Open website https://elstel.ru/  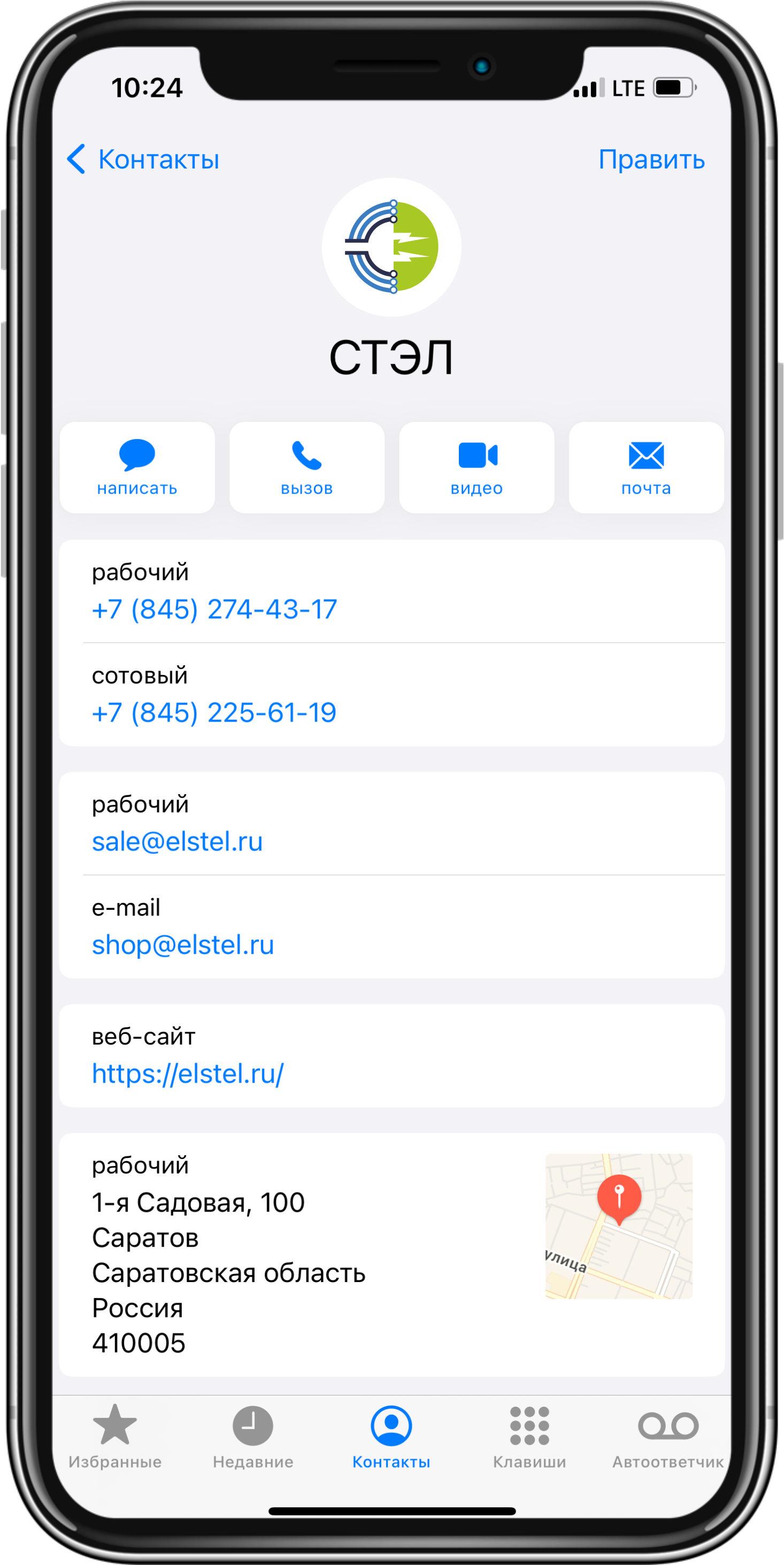click(188, 1073)
